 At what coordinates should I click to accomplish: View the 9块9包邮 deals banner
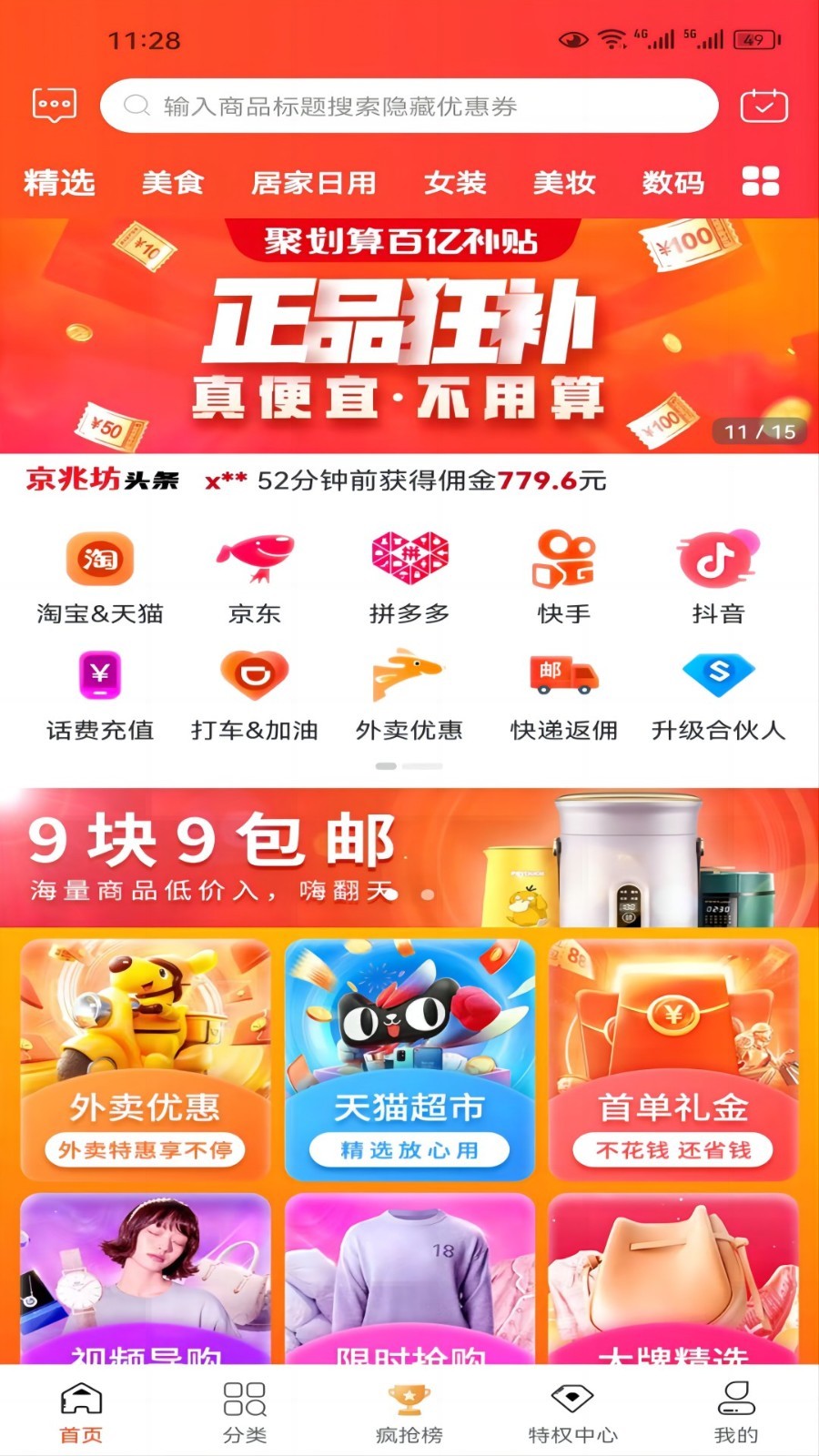(x=409, y=857)
